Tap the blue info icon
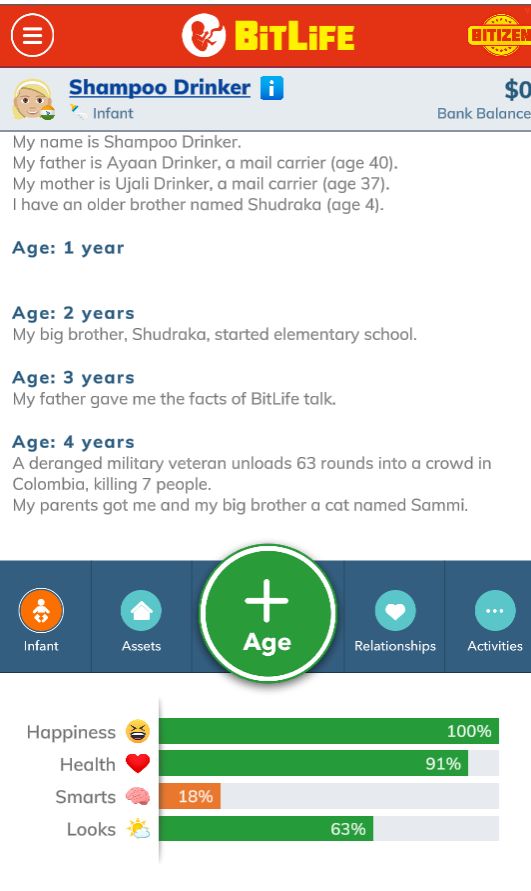Screen dimensions: 531x891 click(272, 88)
